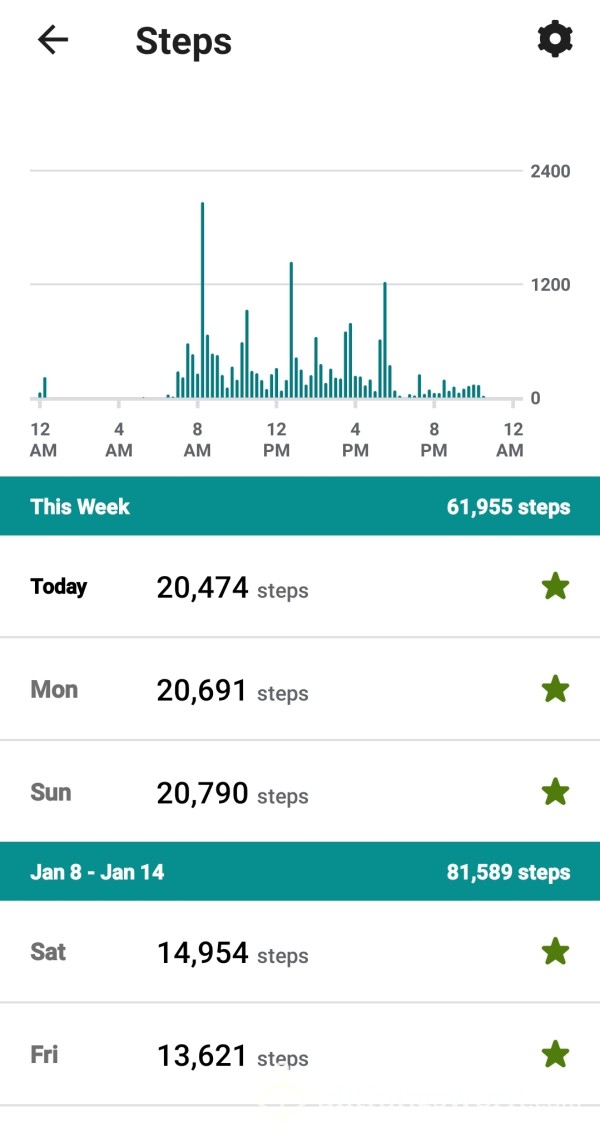Viewport: 600px width, 1142px height.
Task: View Monday's 20,691 steps details
Action: click(300, 689)
